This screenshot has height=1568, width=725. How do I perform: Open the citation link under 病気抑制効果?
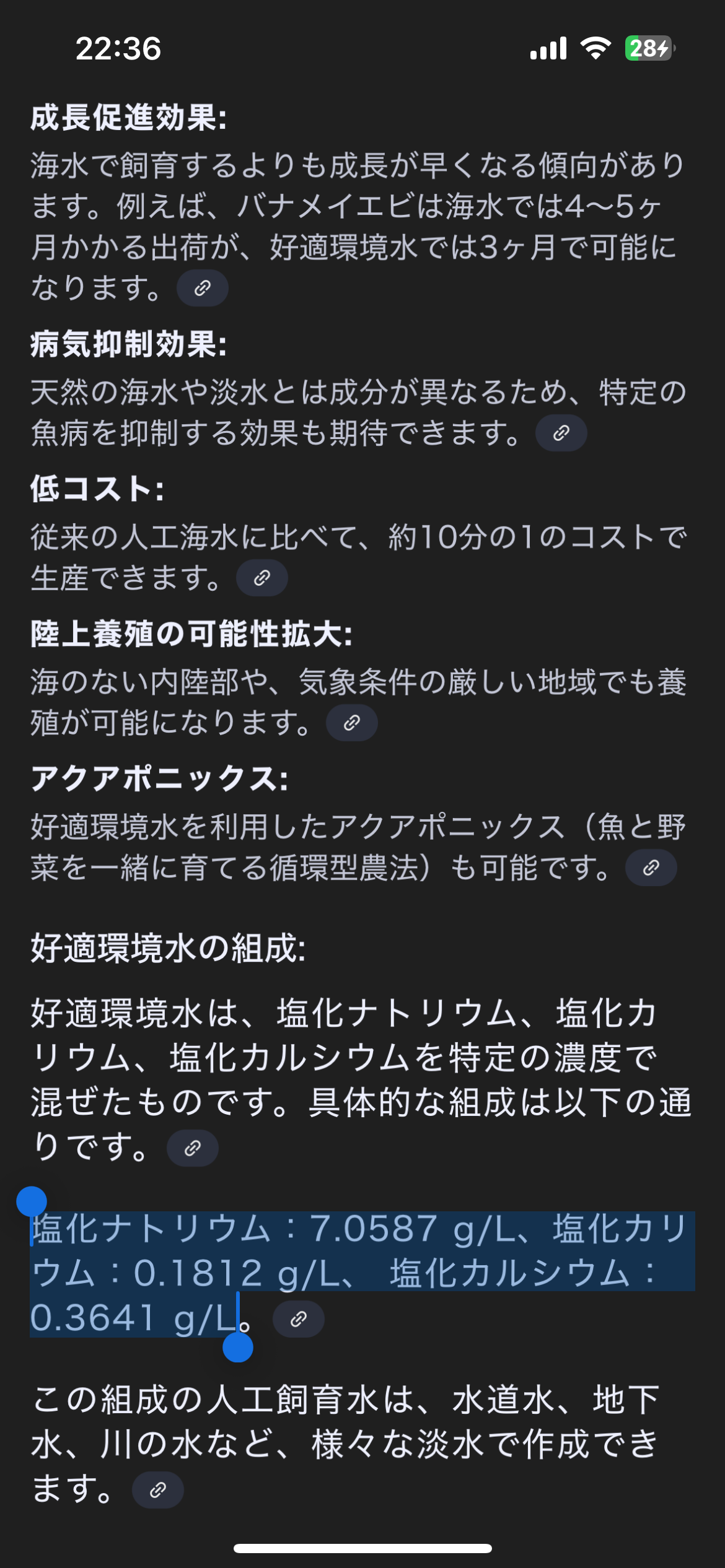click(561, 433)
